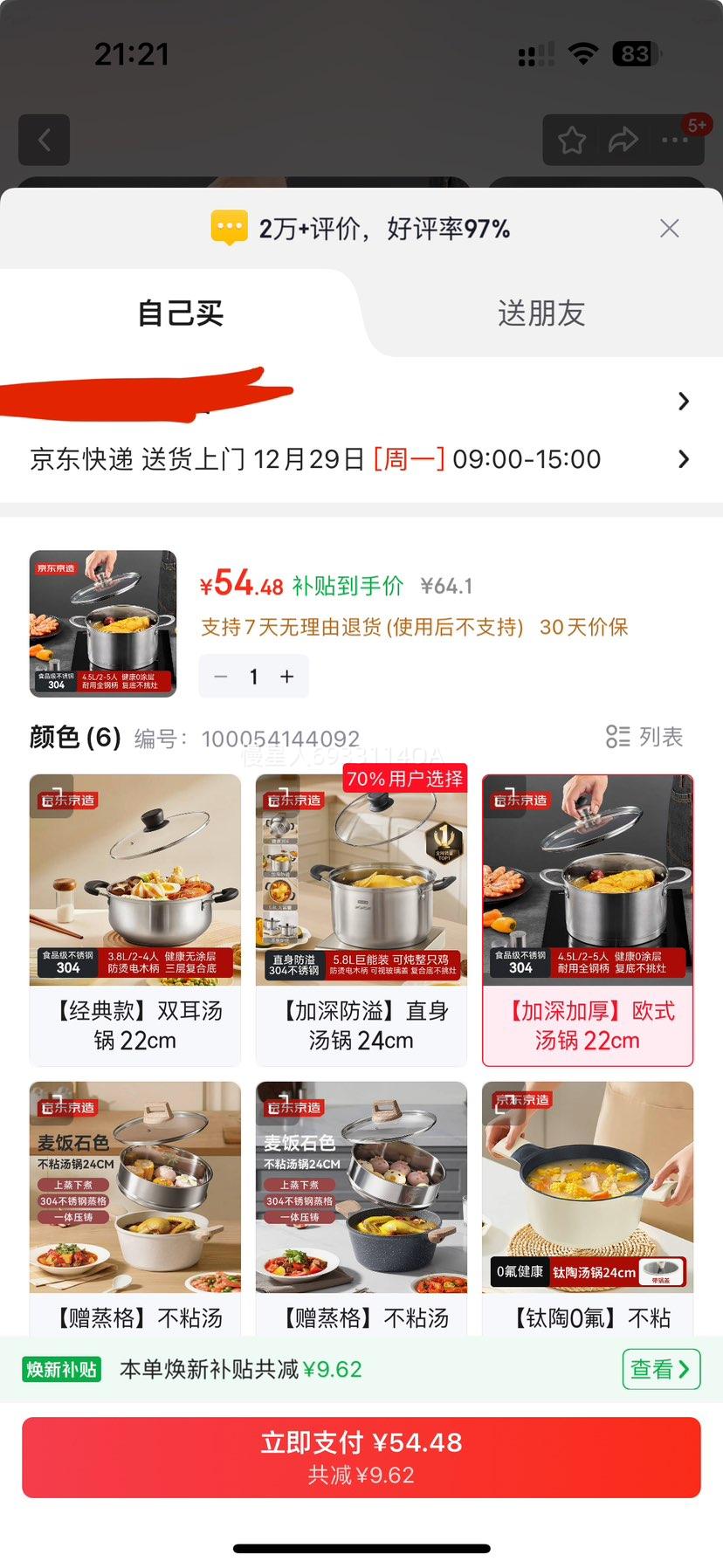Open the more options ellipsis menu
This screenshot has width=723, height=1568.
[676, 140]
